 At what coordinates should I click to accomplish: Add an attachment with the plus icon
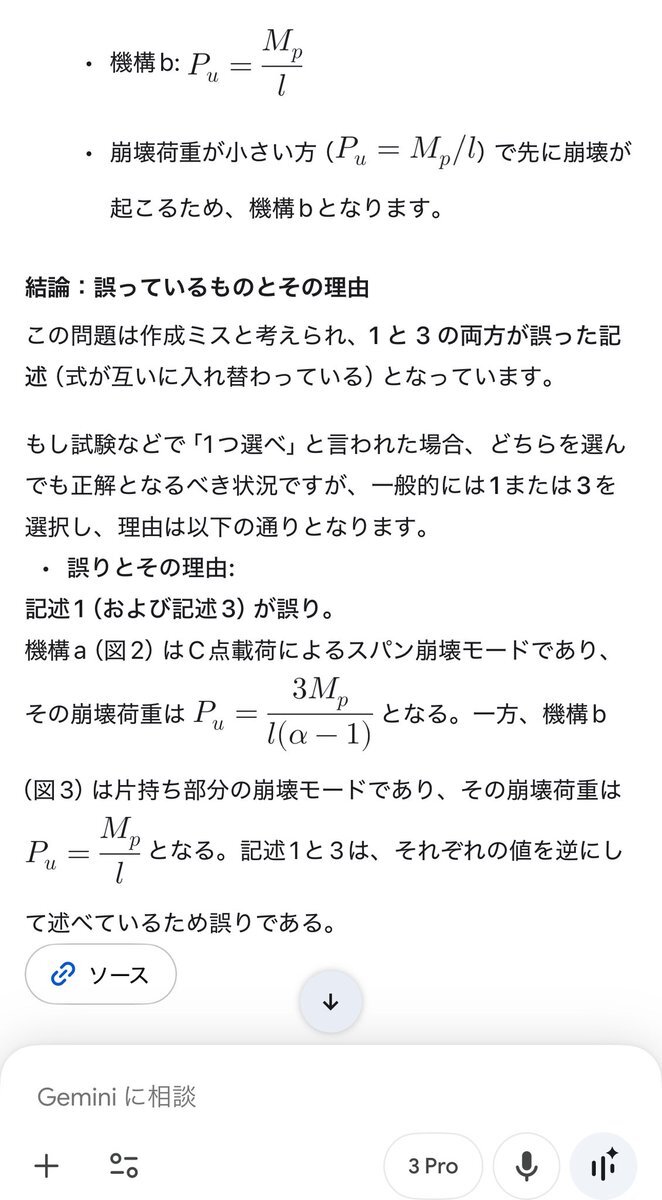coord(46,1165)
